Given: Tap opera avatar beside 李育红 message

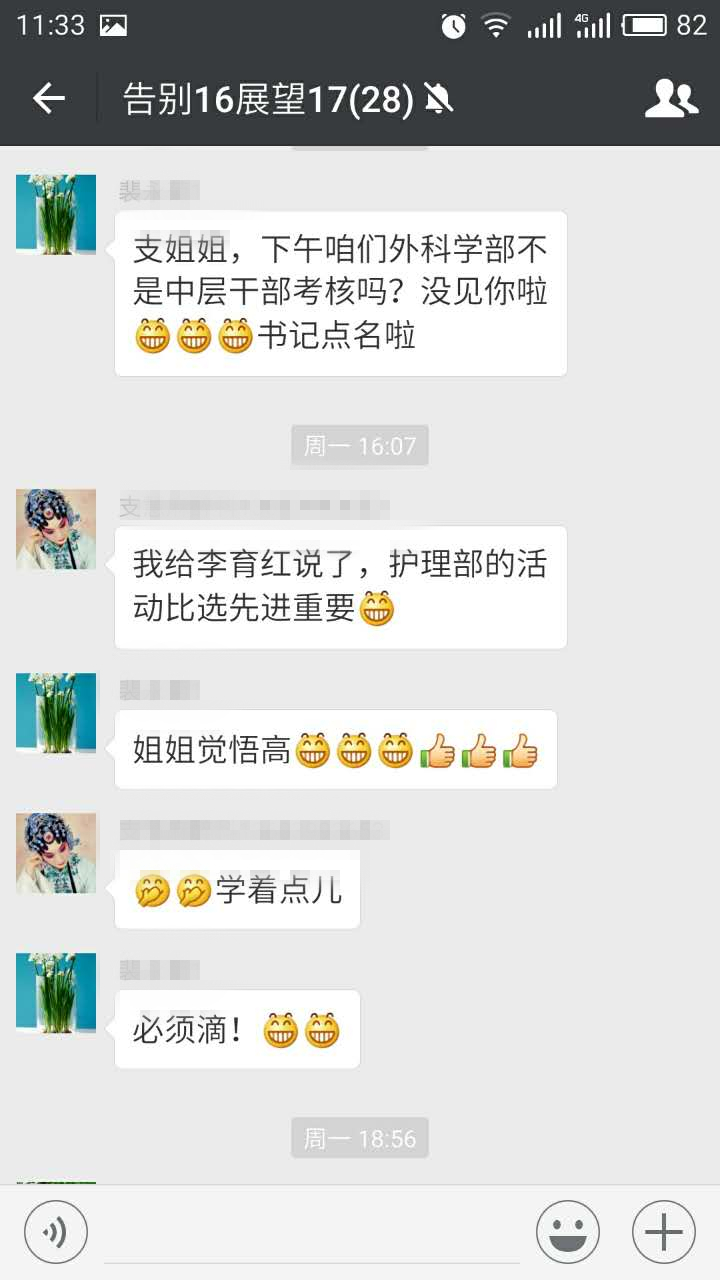Looking at the screenshot, I should coord(56,529).
